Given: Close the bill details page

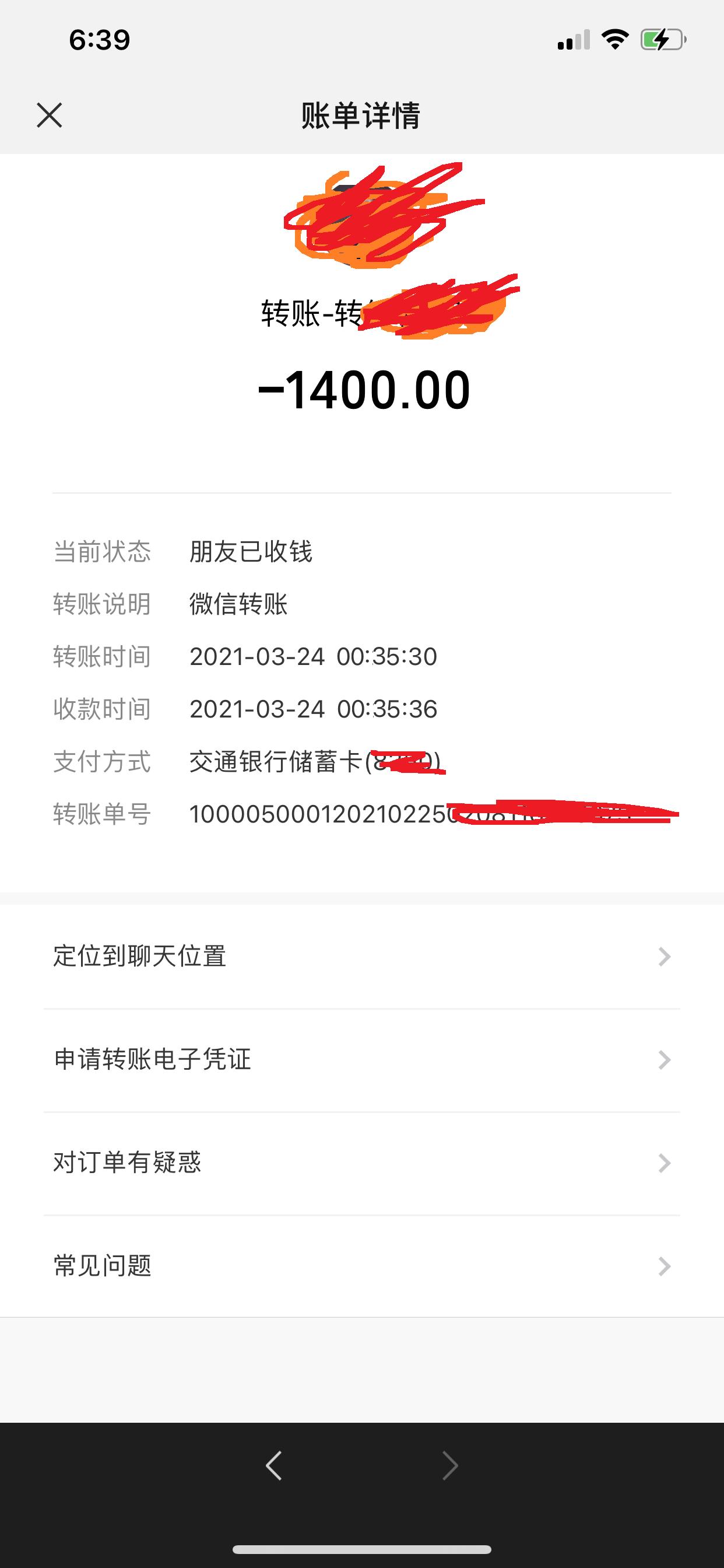Looking at the screenshot, I should click(x=50, y=115).
